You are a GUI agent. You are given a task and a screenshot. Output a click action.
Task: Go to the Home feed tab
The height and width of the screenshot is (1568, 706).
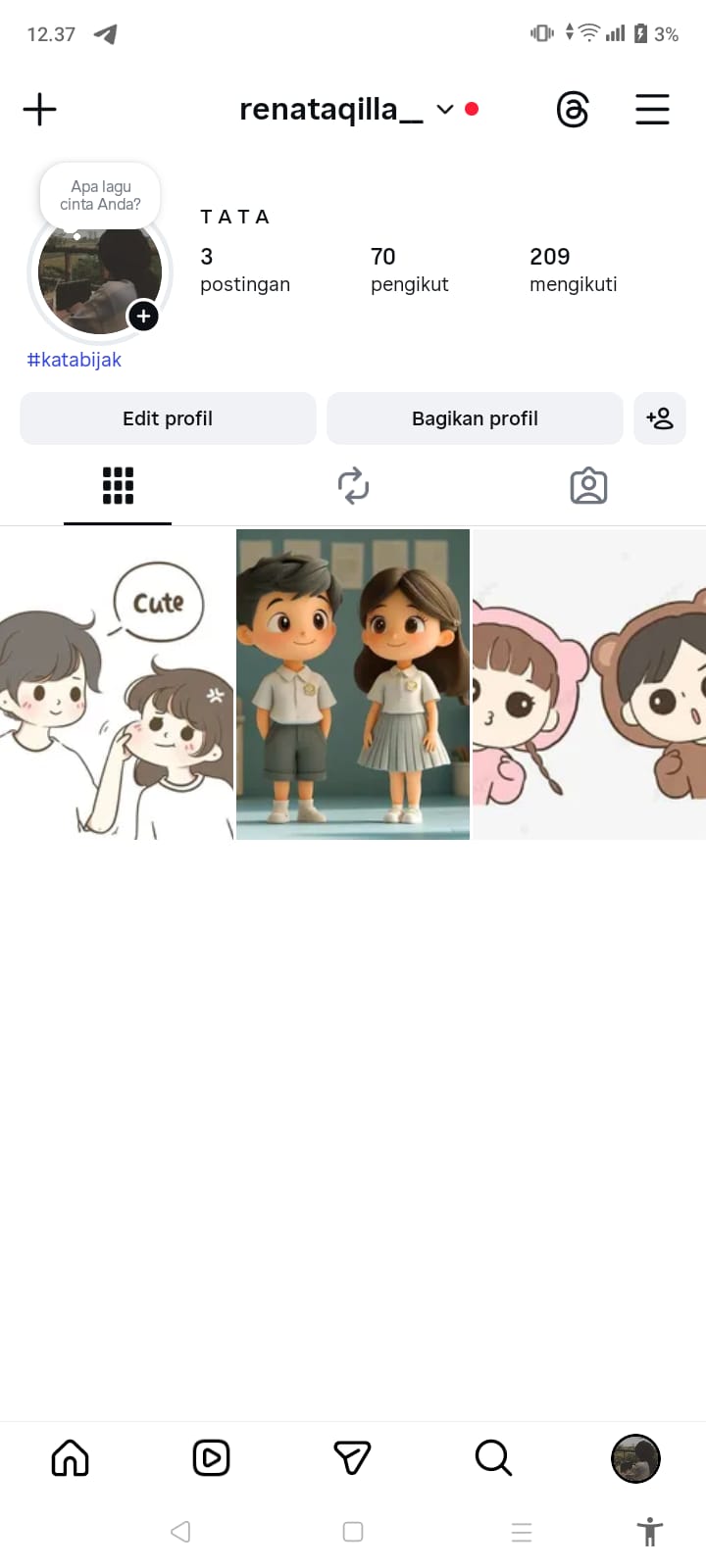coord(71,1458)
